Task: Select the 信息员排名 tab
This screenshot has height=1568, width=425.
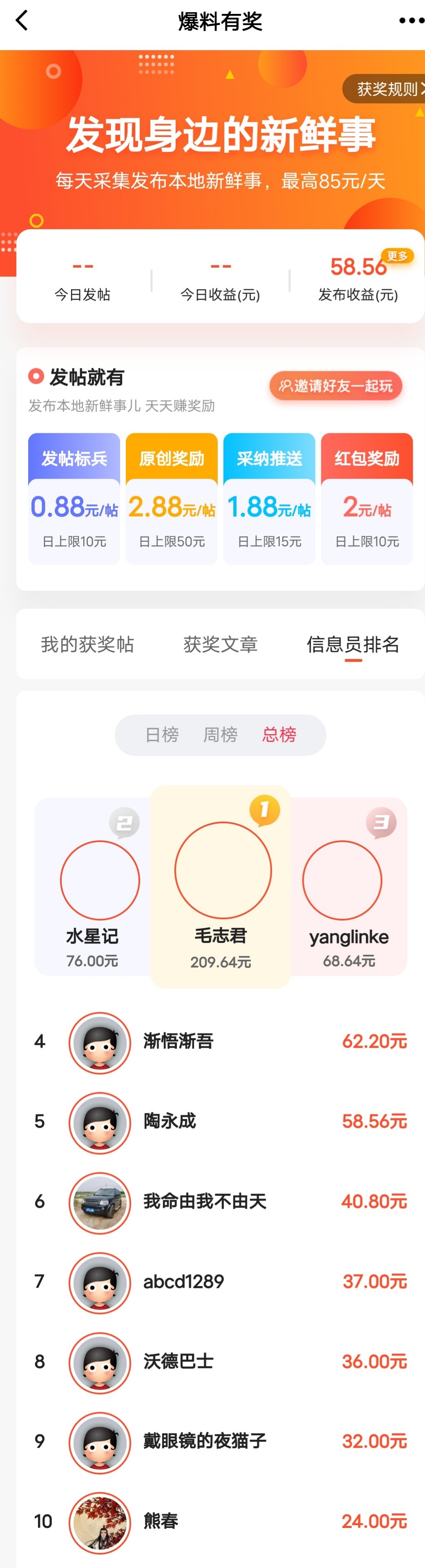Action: point(353,644)
